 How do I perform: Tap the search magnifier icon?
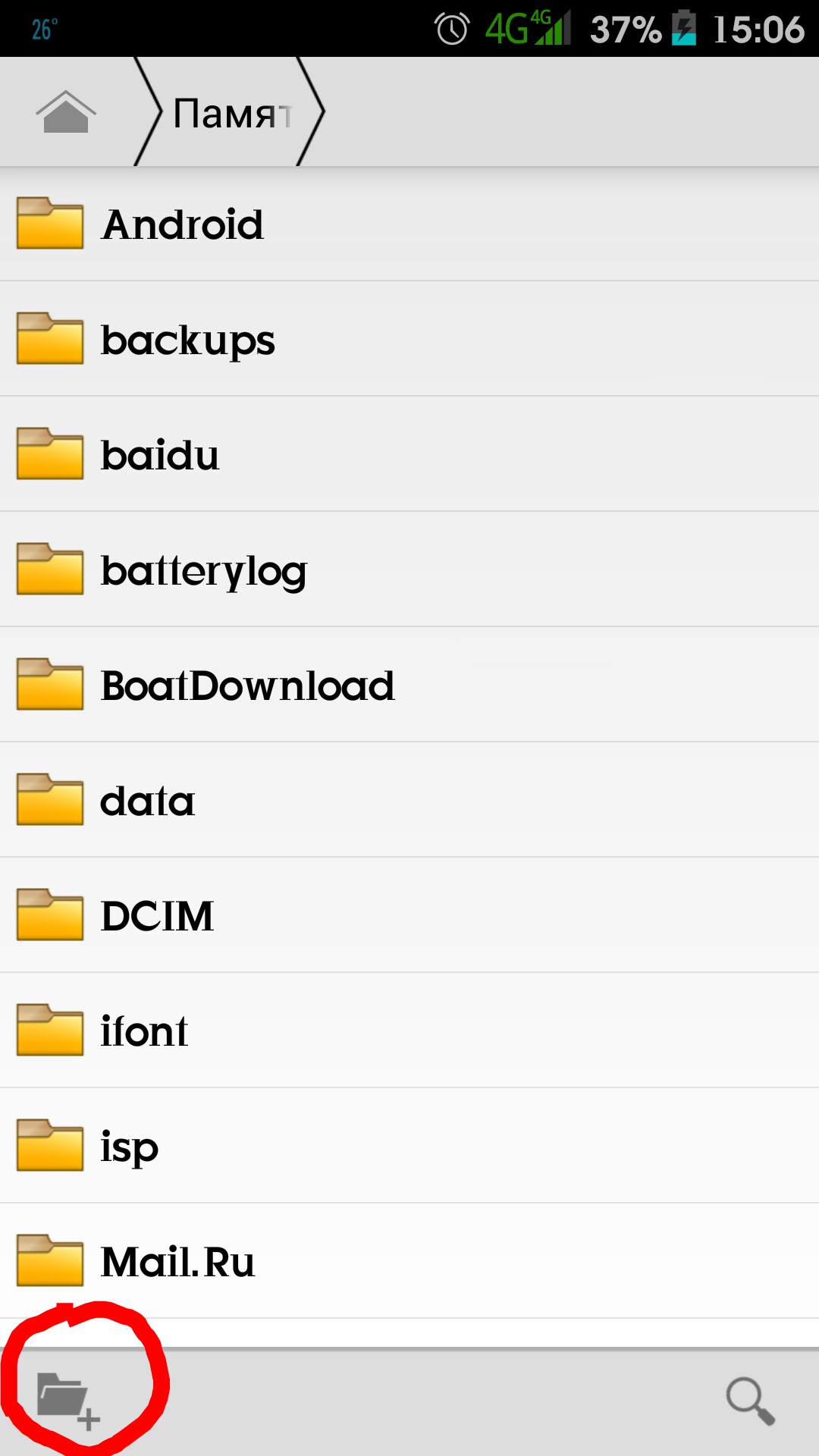750,1401
